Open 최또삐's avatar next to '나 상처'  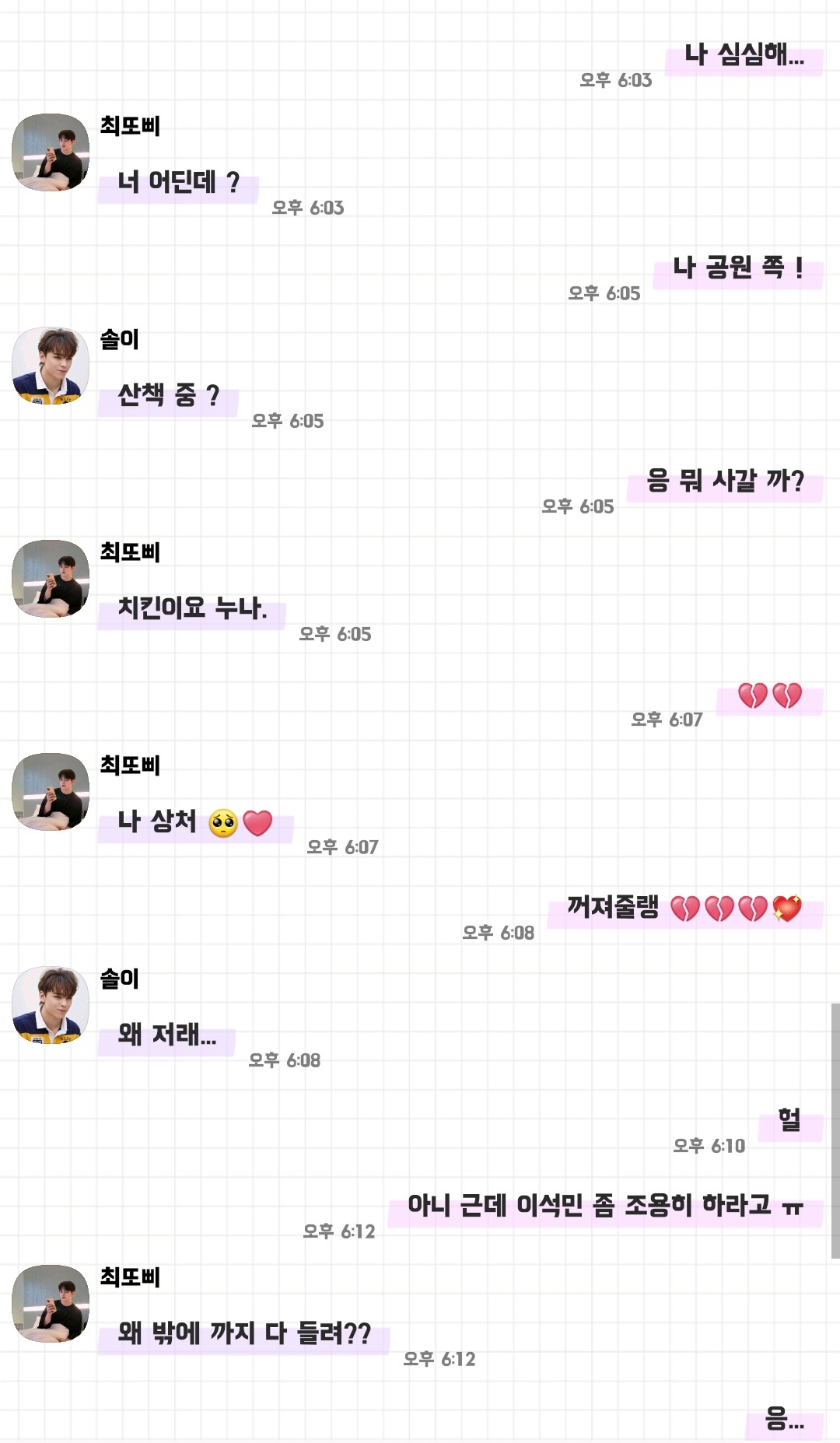click(x=51, y=792)
